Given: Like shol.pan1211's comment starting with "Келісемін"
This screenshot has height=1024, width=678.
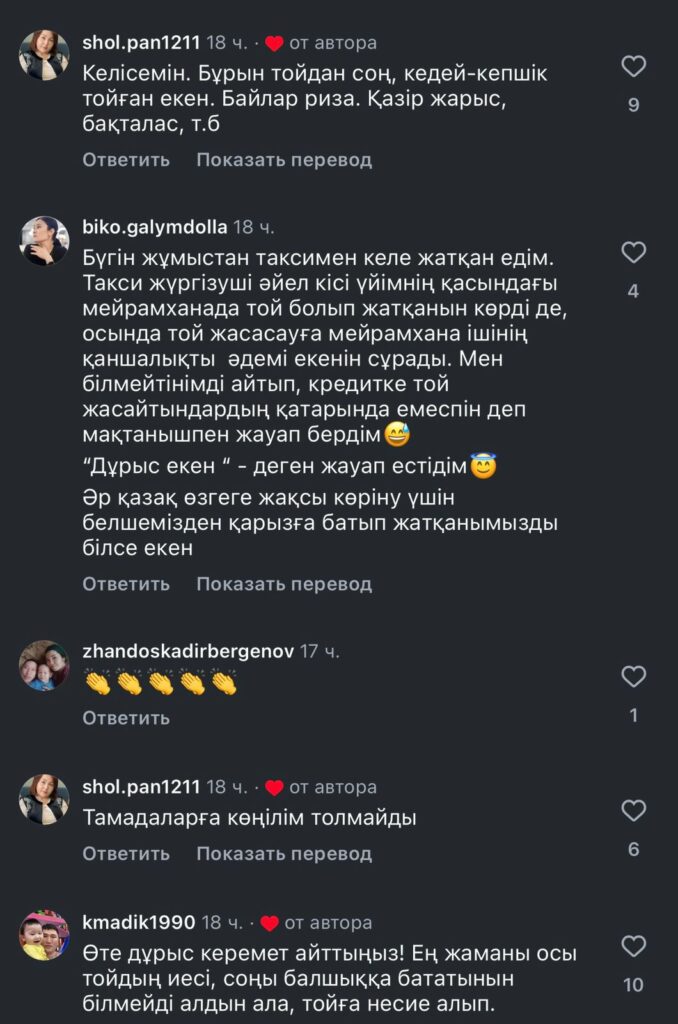Looking at the screenshot, I should pos(633,67).
